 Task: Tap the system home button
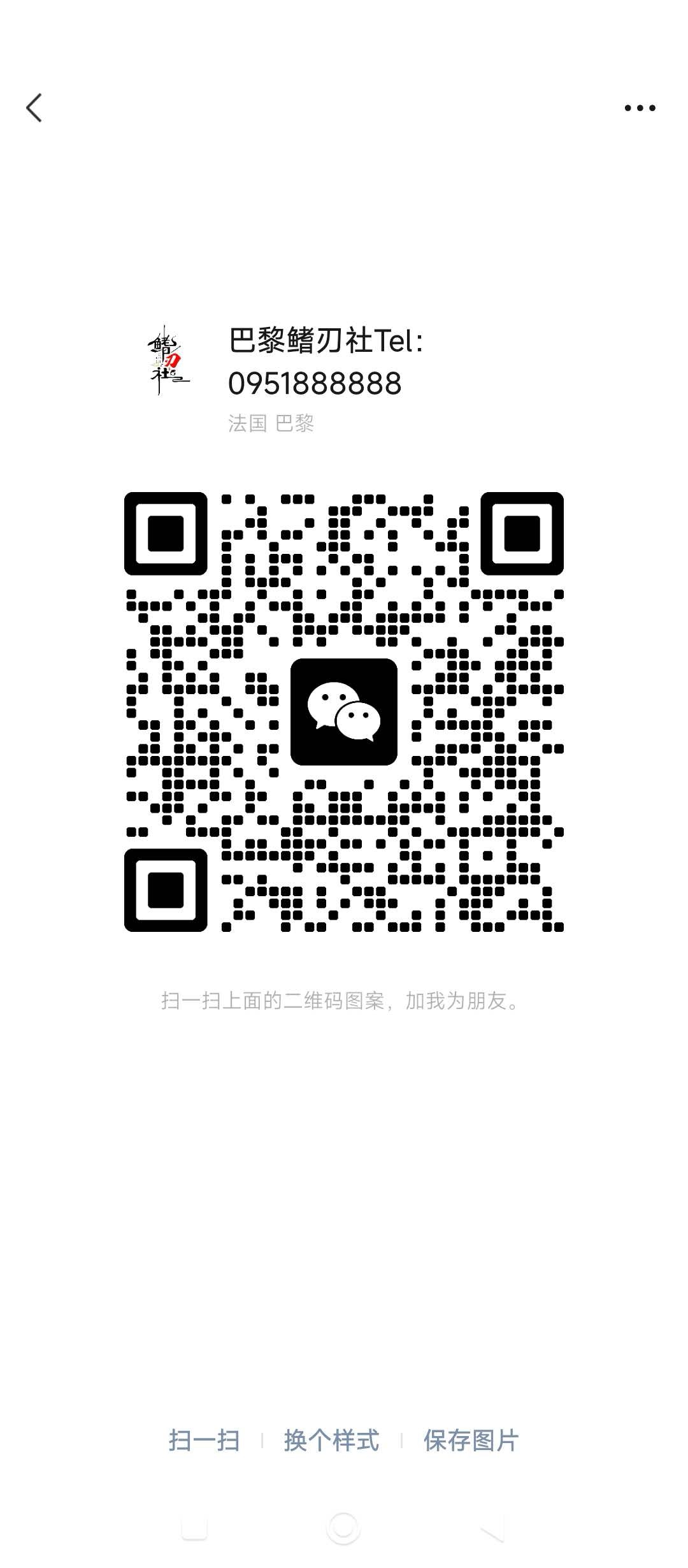coord(343,1528)
